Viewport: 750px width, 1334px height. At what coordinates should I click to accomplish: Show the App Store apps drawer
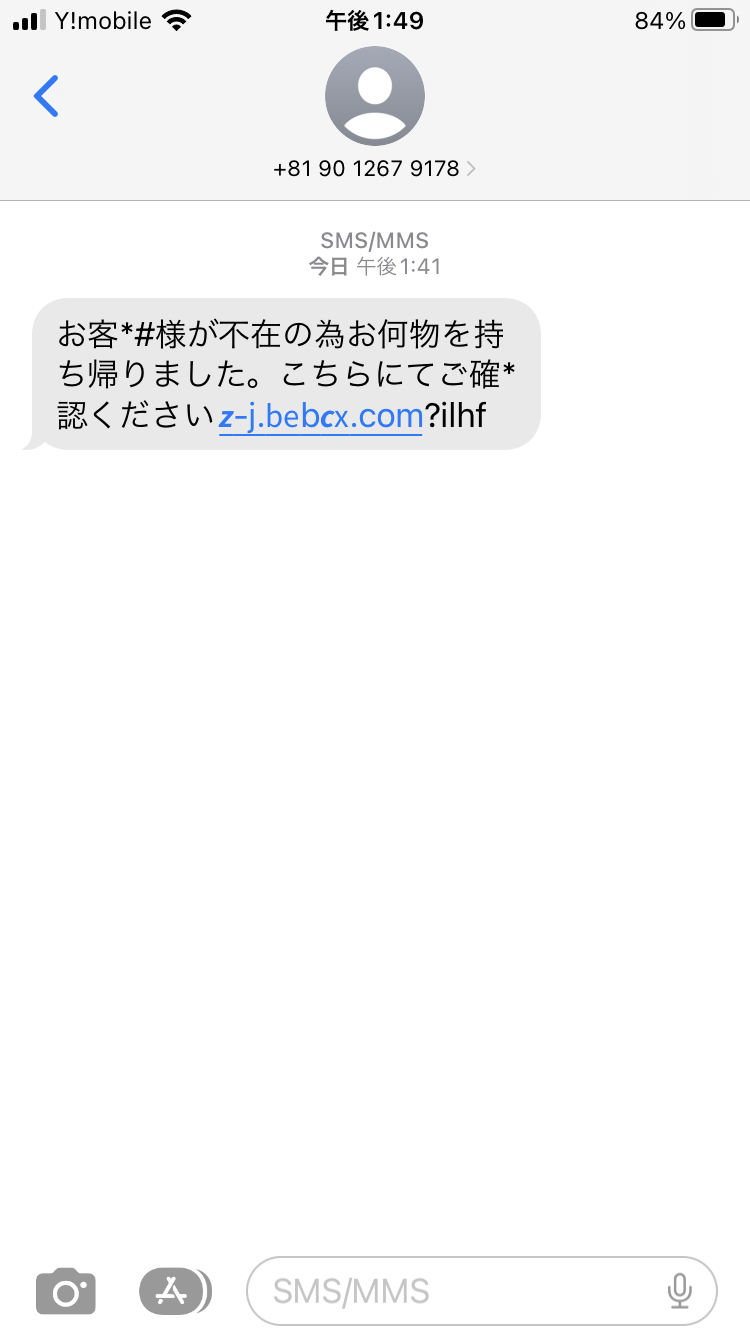(x=174, y=1291)
